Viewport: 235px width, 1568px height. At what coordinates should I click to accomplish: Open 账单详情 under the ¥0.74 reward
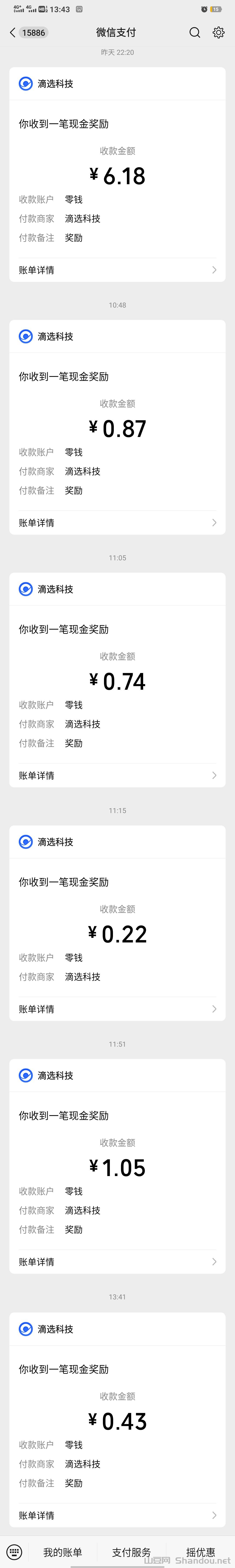tap(117, 775)
